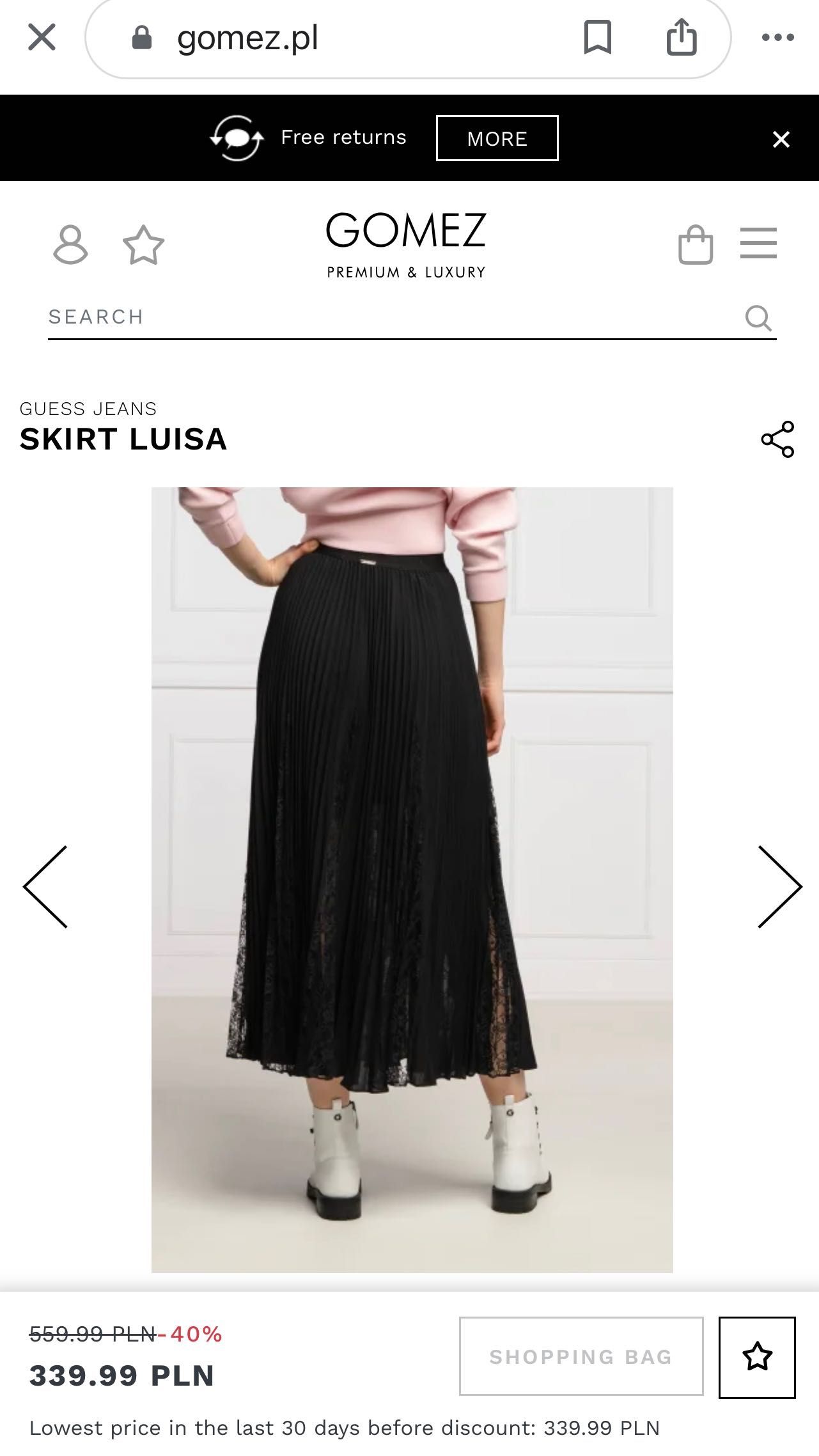Show the previous product photo
Viewport: 819px width, 1456px height.
point(45,886)
